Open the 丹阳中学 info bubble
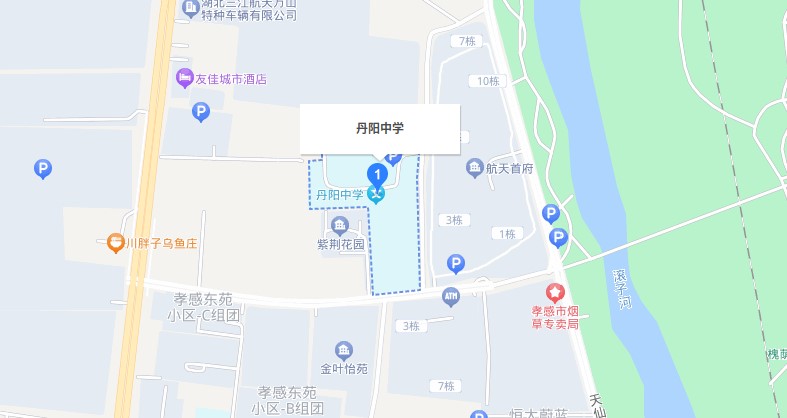 [379, 129]
